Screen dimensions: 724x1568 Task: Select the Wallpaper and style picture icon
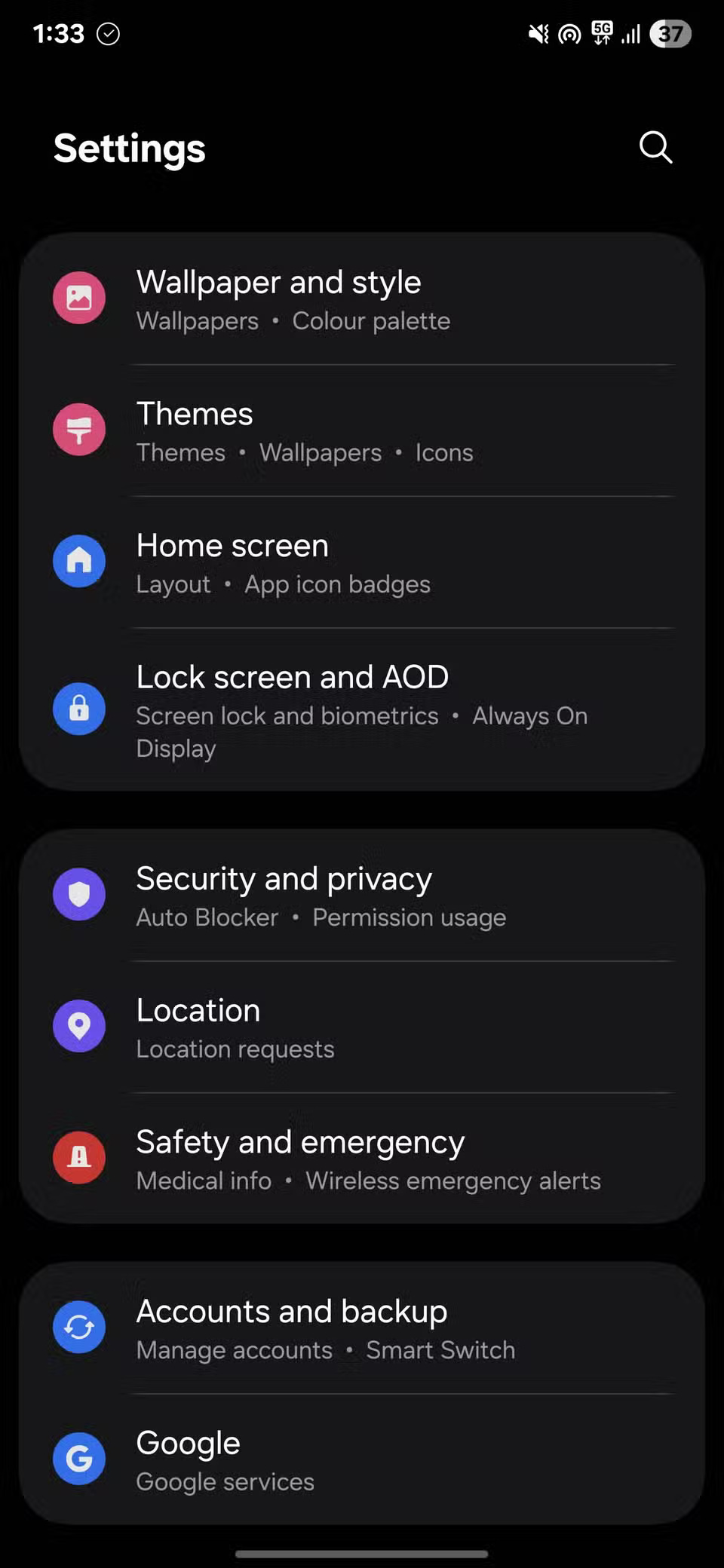78,297
